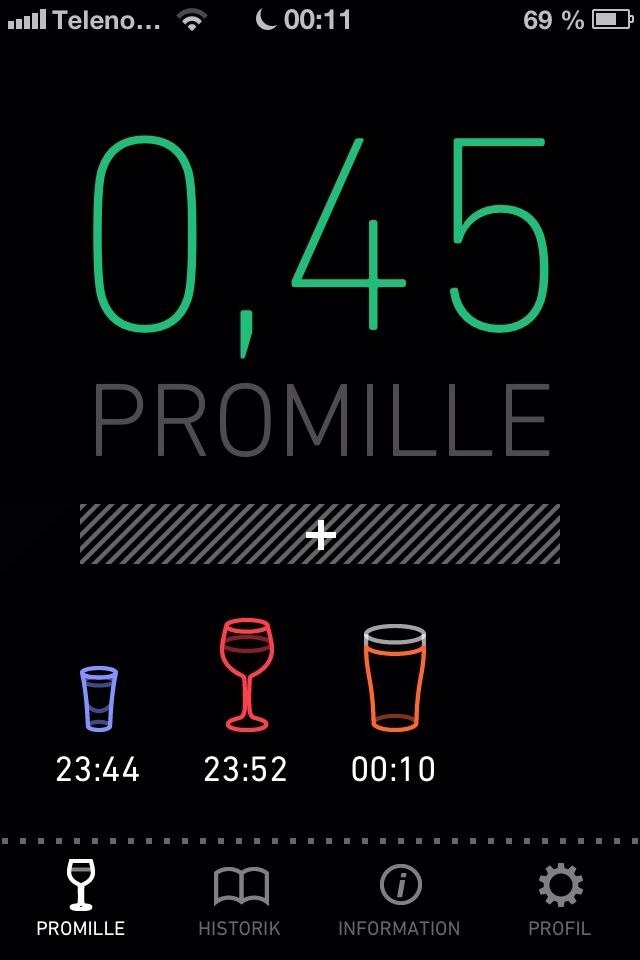Add a new drink with the plus bar
The height and width of the screenshot is (960, 640).
pyautogui.click(x=320, y=535)
